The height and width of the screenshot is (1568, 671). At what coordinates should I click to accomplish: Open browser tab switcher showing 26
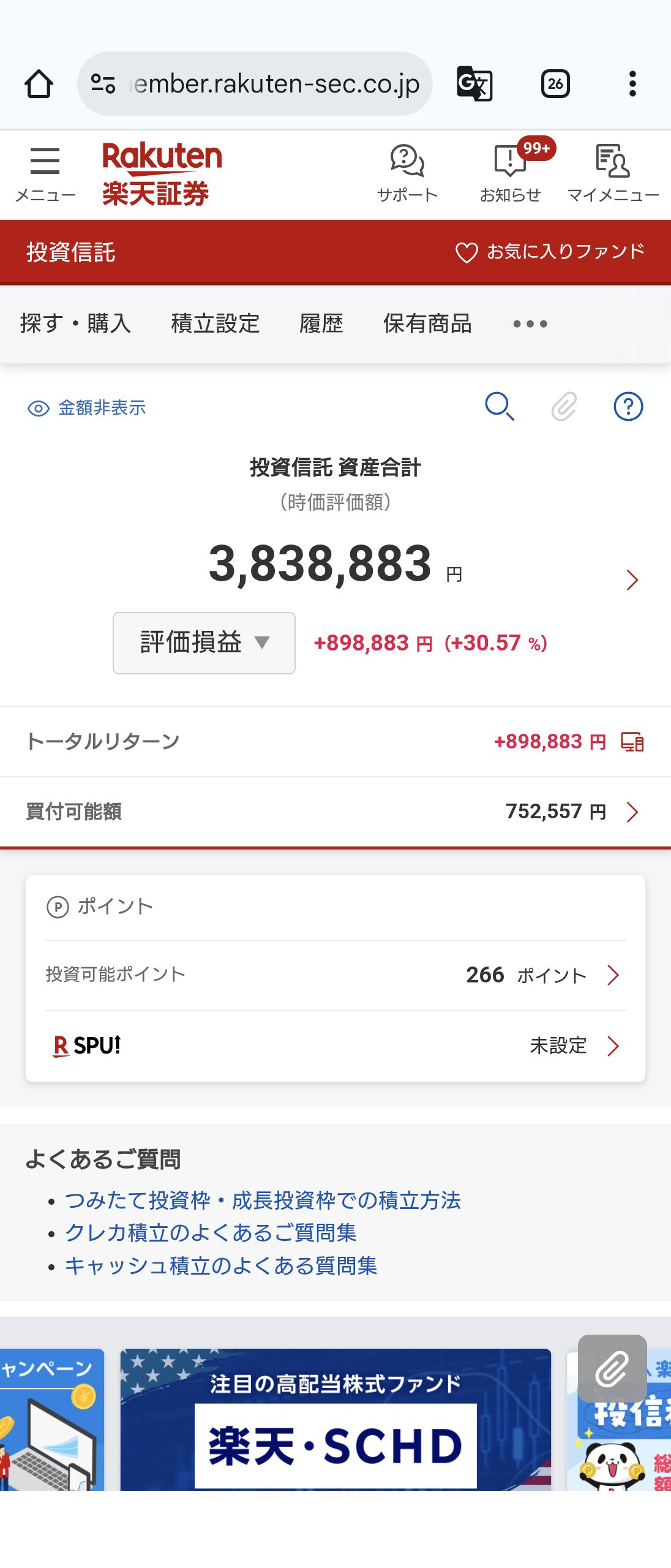point(555,84)
